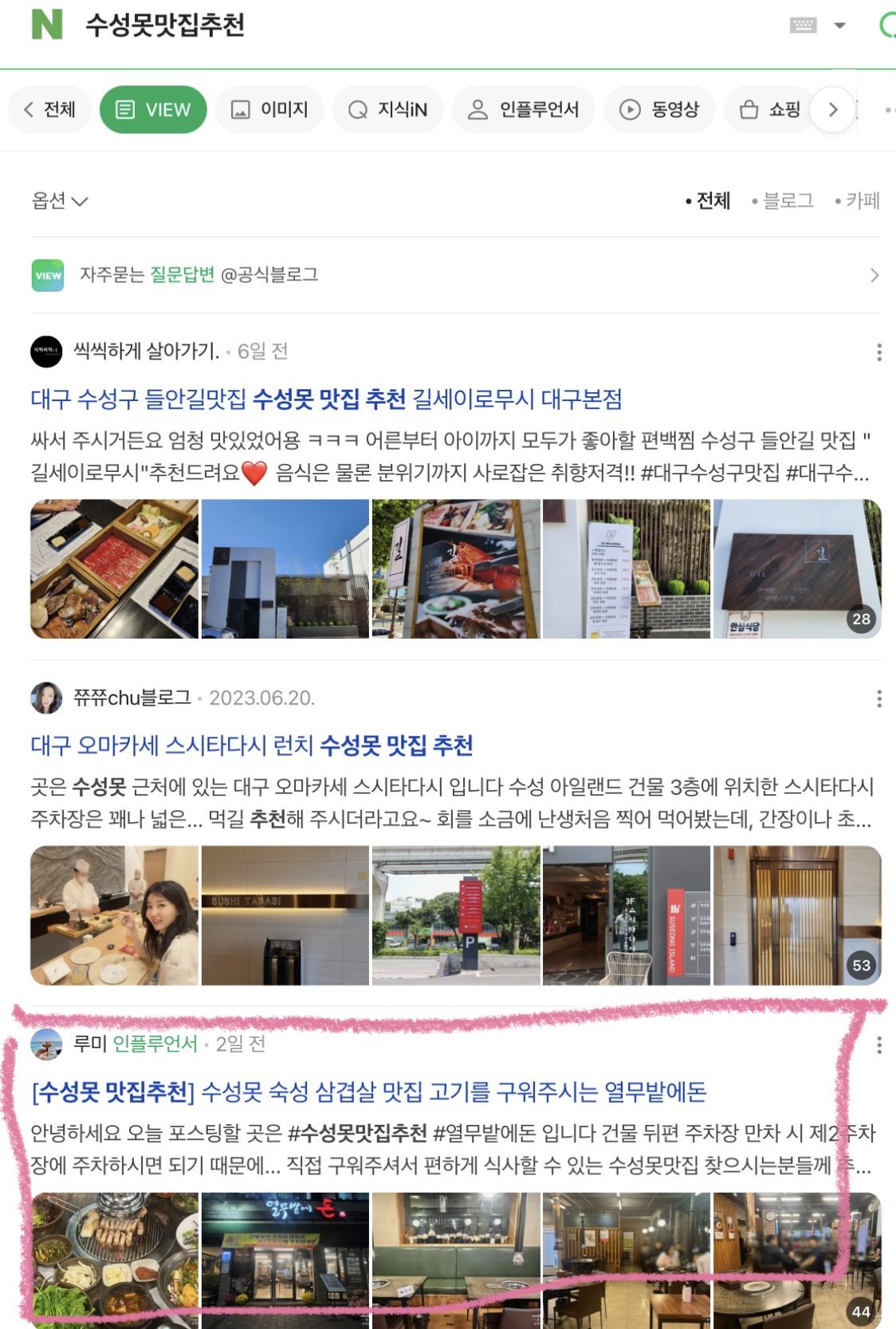The image size is (896, 1329).
Task: Open the 쇼핑 tab
Action: [x=770, y=109]
